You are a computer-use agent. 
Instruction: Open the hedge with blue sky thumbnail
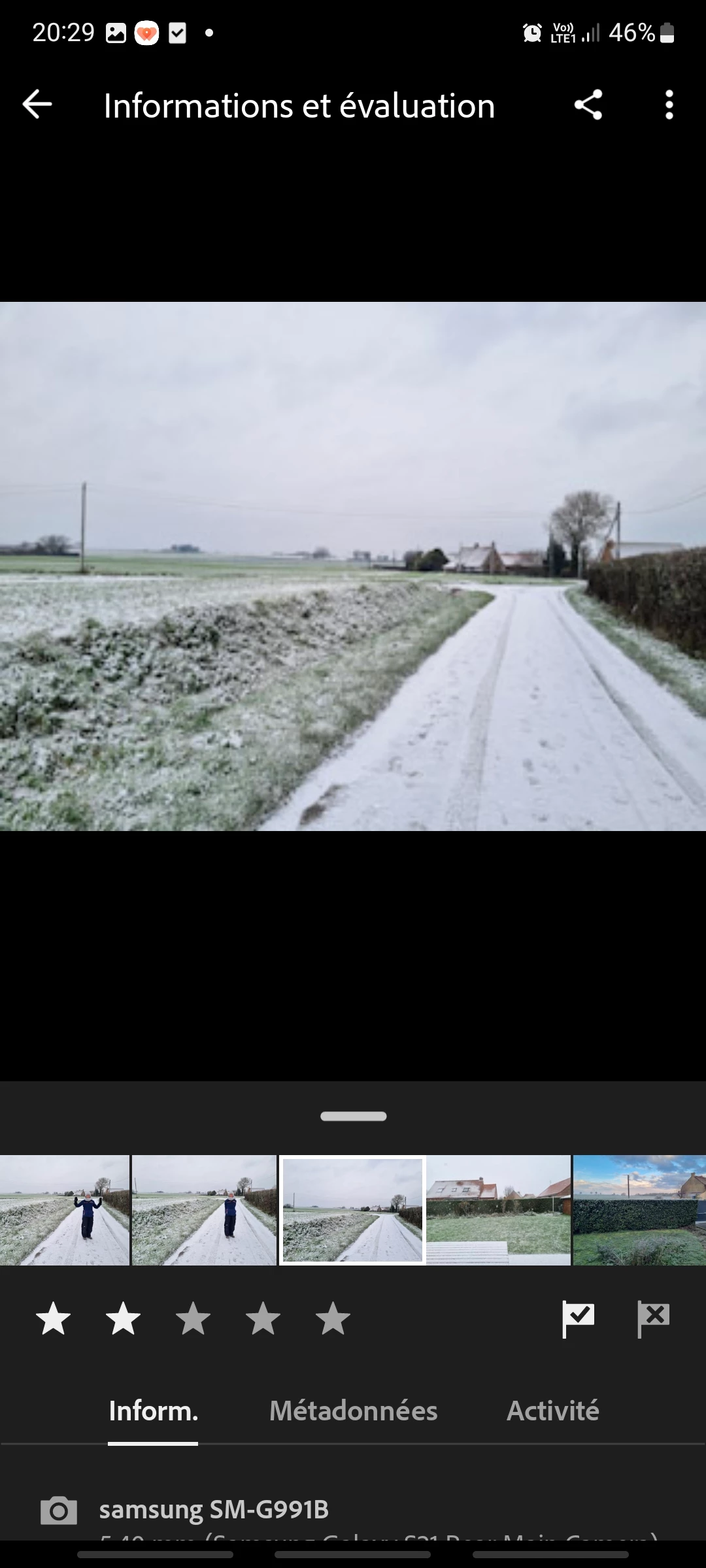pos(639,1210)
